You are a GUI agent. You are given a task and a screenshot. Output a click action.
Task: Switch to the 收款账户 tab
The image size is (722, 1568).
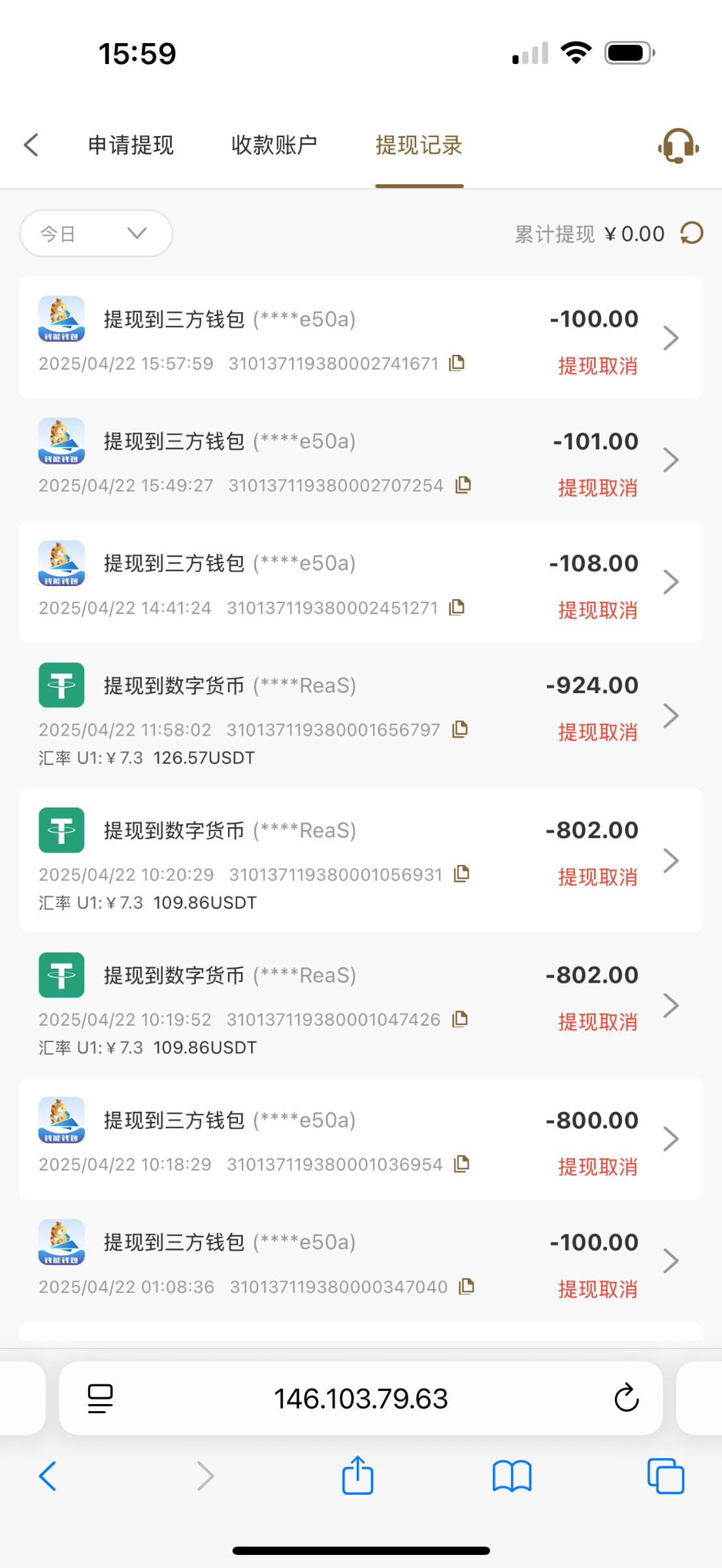pyautogui.click(x=274, y=145)
